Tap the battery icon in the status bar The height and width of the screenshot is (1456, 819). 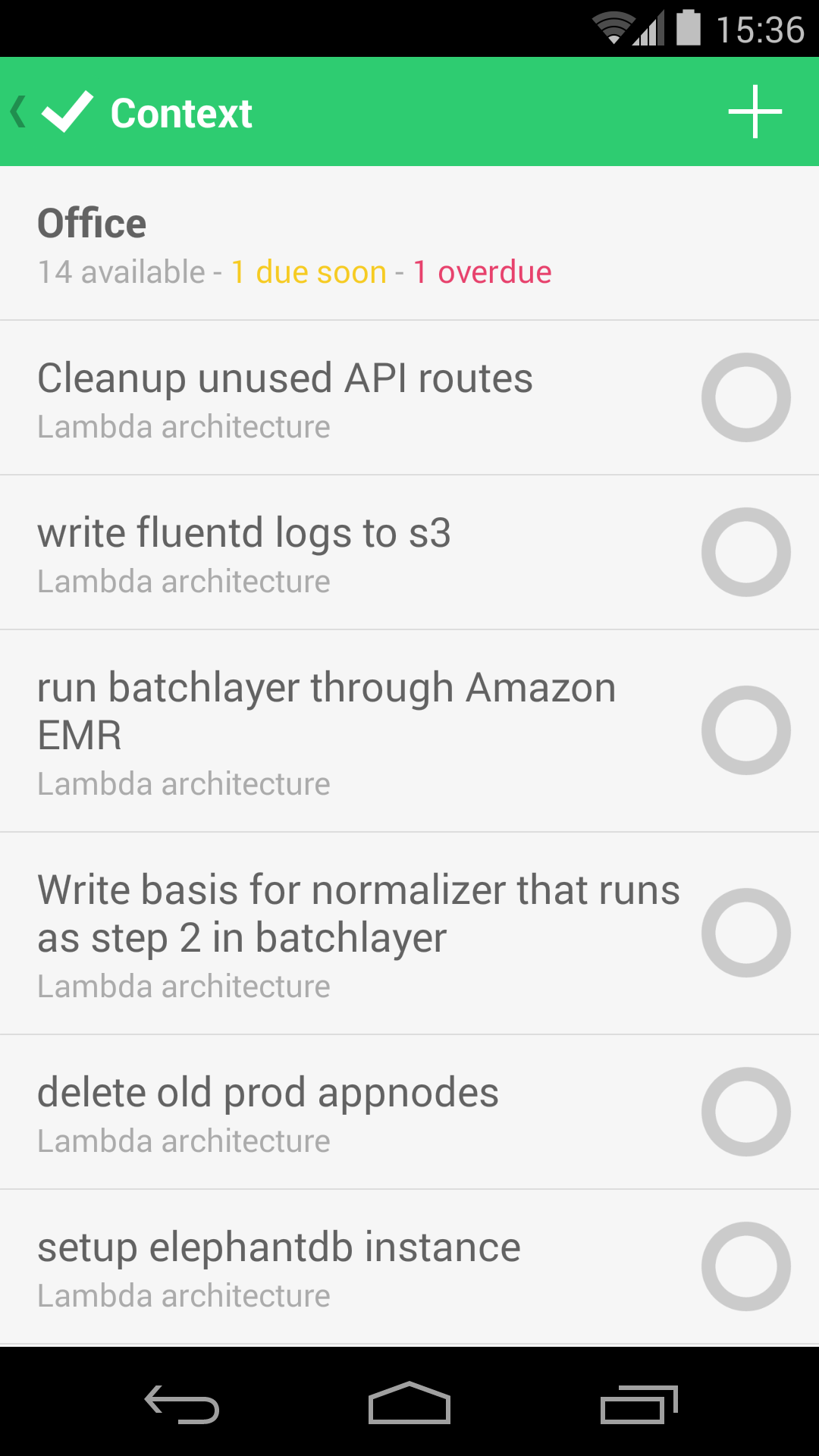pos(689,29)
